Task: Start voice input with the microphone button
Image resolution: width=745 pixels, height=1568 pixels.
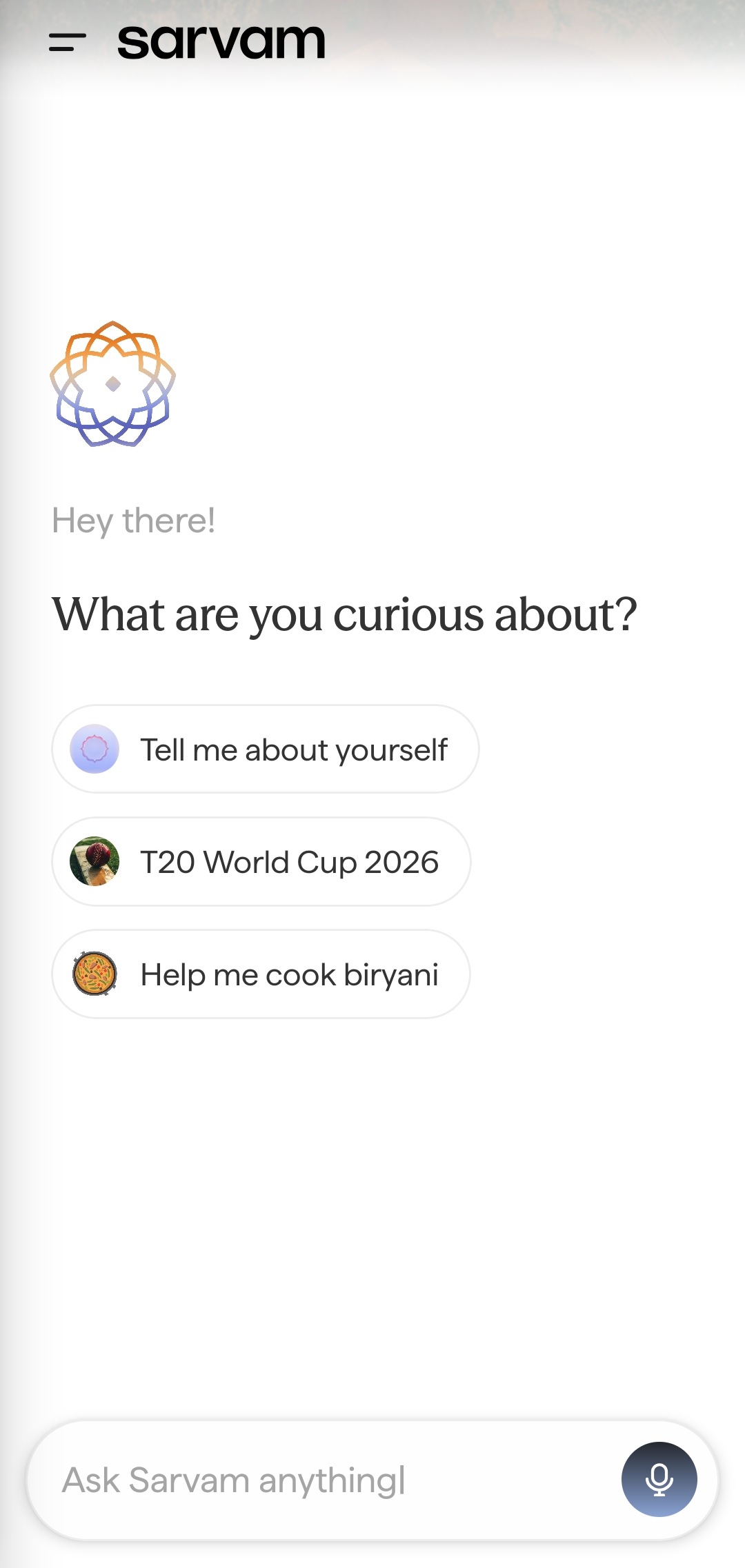Action: tap(659, 1480)
